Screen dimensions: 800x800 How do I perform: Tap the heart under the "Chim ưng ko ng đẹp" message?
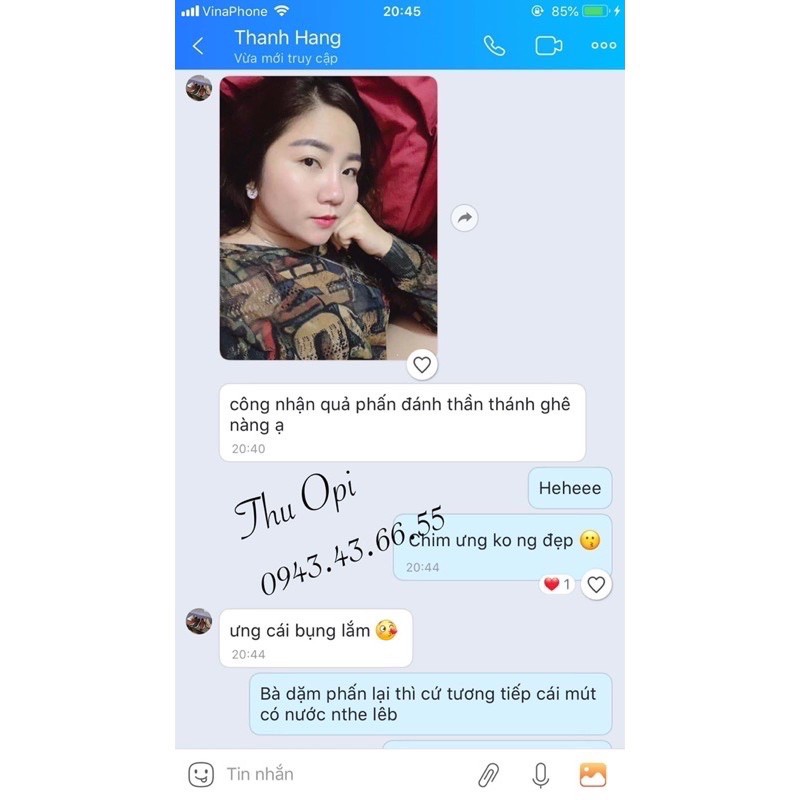click(596, 585)
